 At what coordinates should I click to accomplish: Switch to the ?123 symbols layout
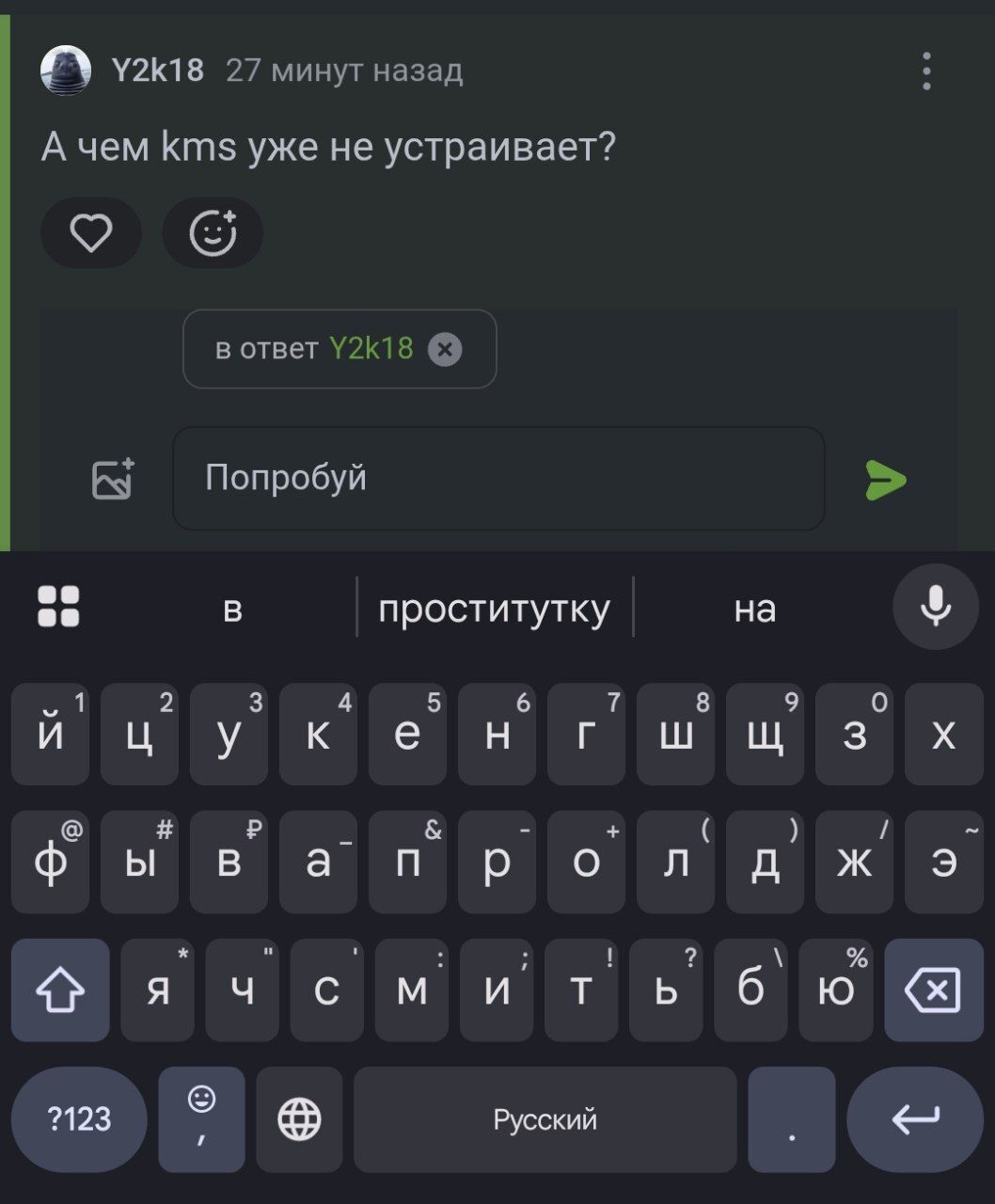click(x=79, y=1119)
